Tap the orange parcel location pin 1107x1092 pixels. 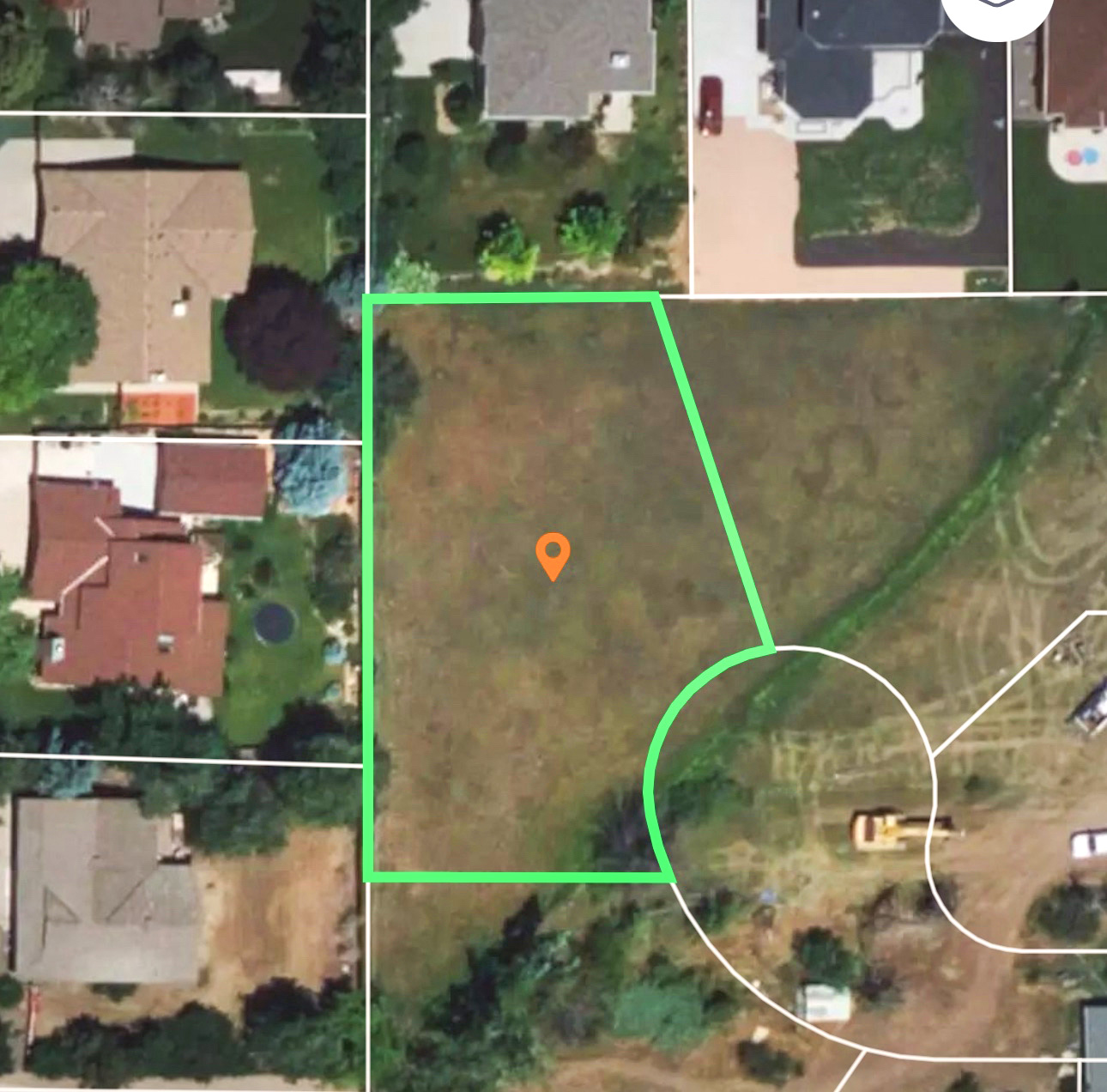[x=553, y=554]
